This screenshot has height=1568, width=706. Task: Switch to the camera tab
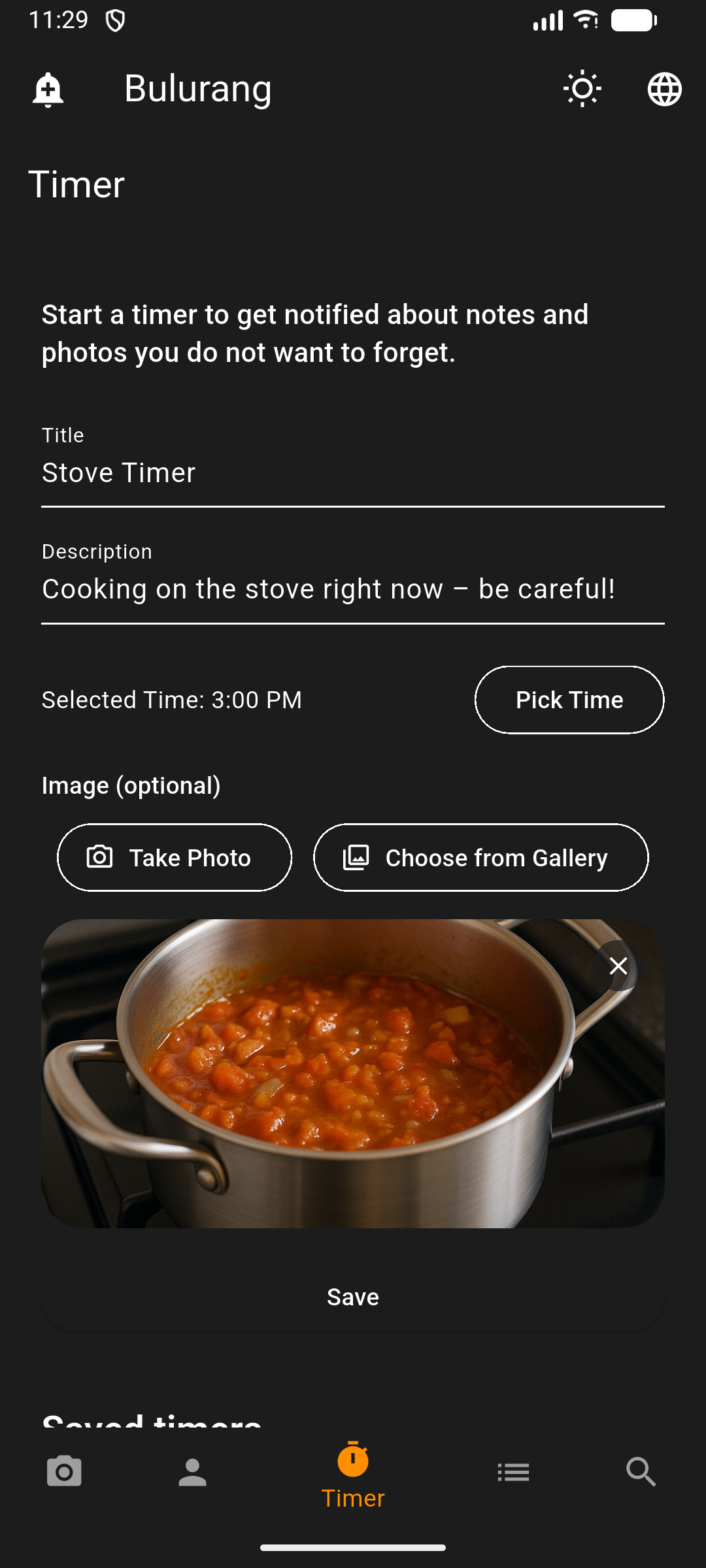64,1473
